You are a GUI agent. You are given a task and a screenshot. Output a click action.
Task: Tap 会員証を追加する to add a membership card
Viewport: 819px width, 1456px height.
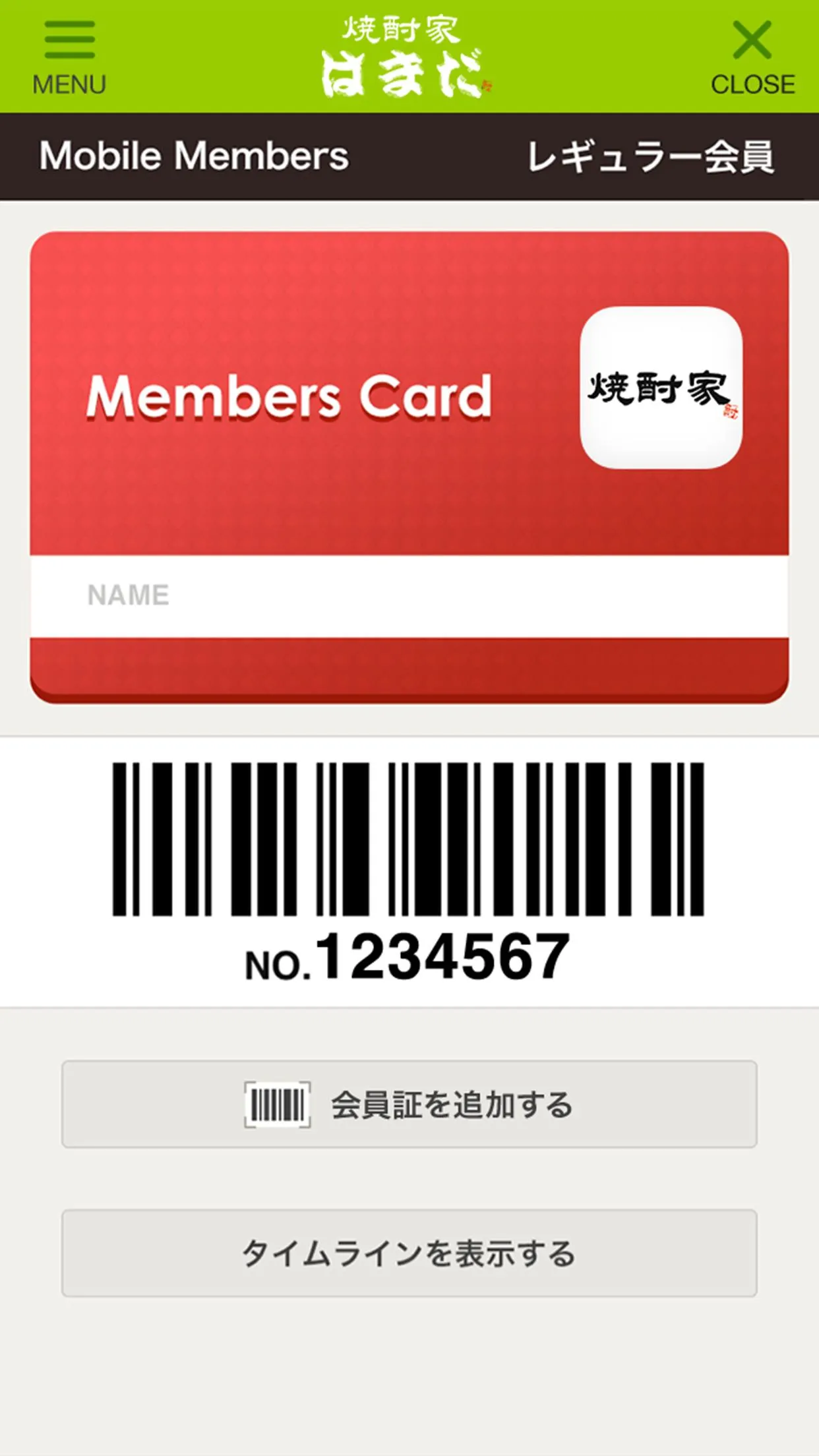[409, 1104]
